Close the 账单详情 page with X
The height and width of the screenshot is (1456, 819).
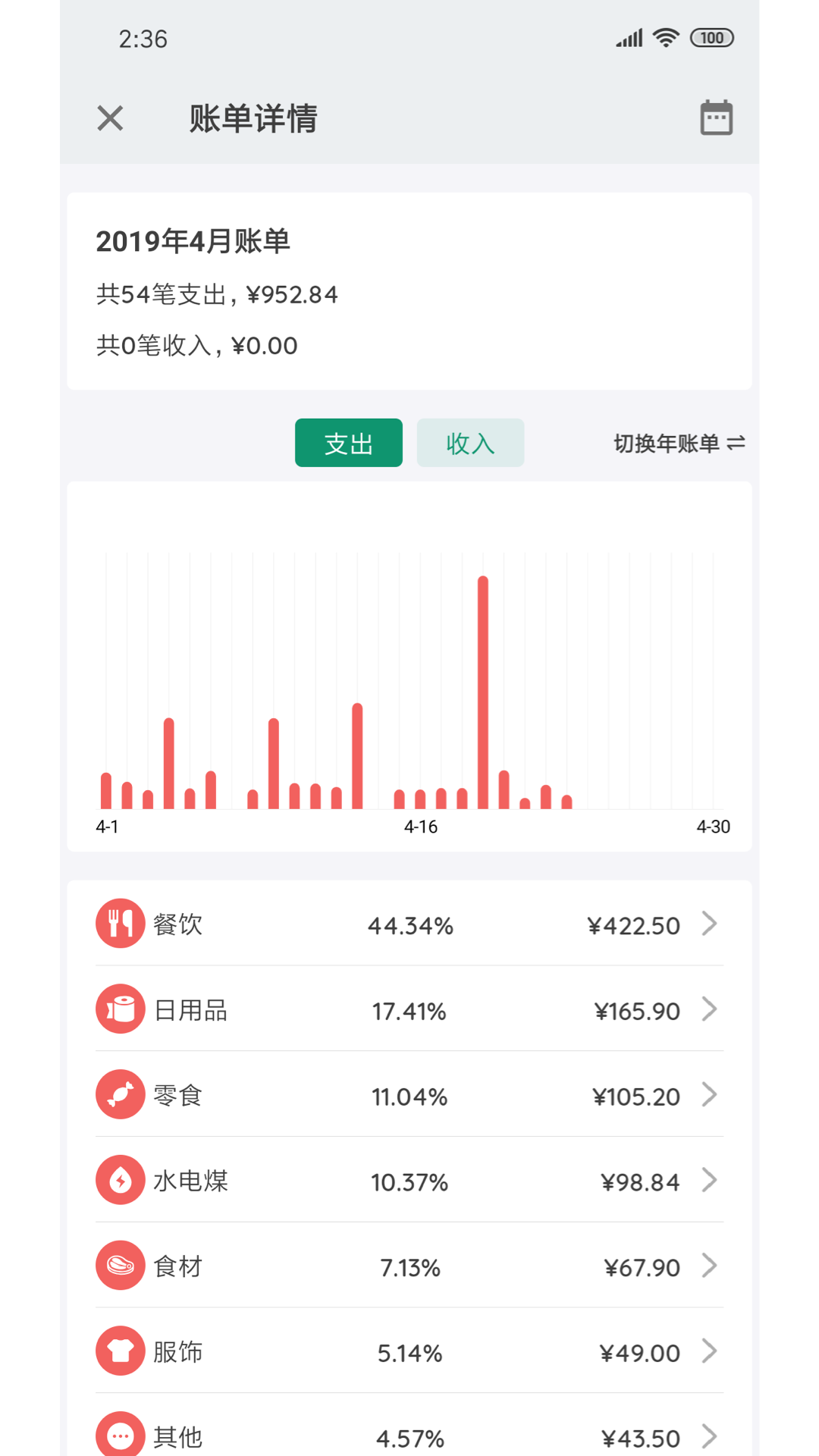click(109, 118)
